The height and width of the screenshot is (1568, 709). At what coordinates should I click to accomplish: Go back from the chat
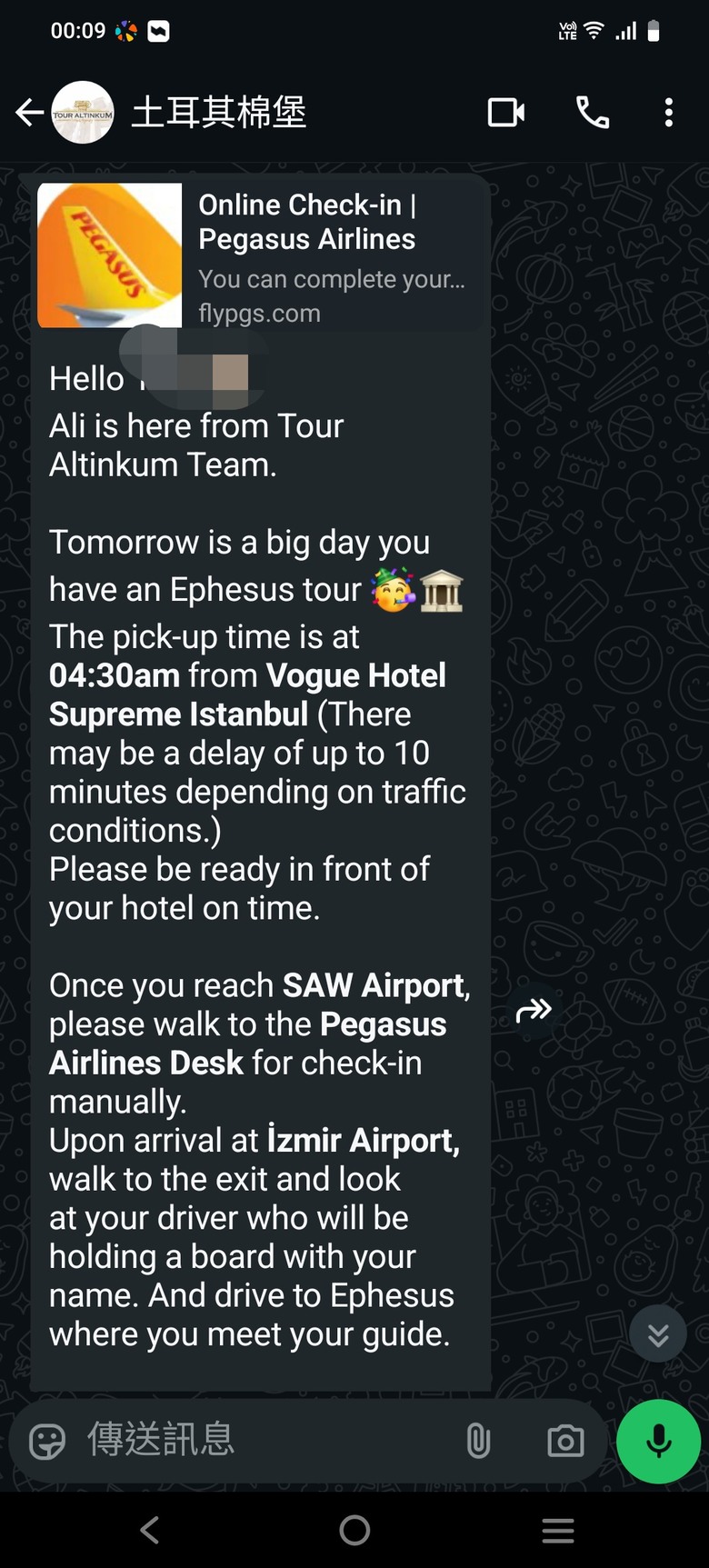pos(29,113)
